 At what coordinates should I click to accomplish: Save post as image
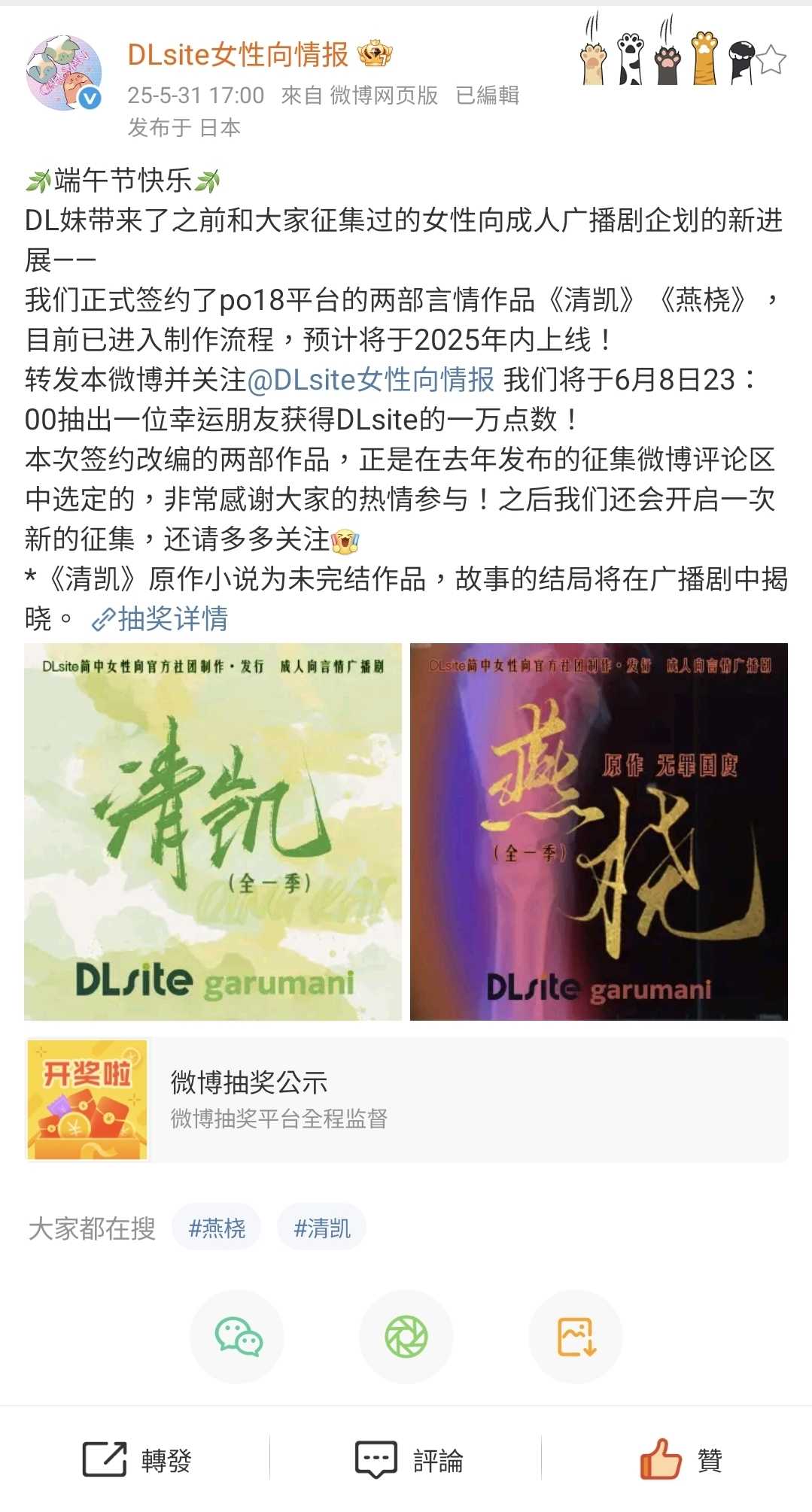pyautogui.click(x=576, y=1337)
